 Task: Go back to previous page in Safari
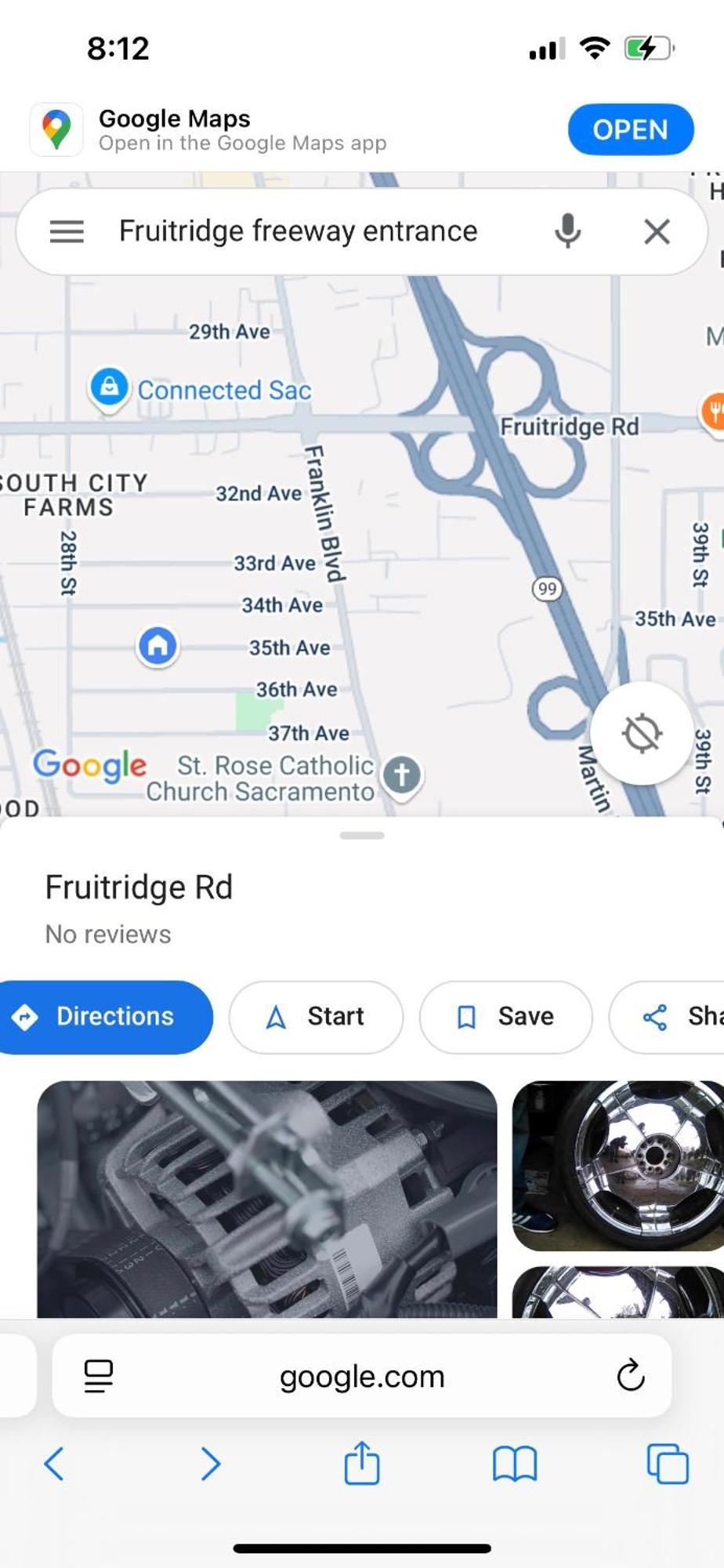(x=54, y=1463)
